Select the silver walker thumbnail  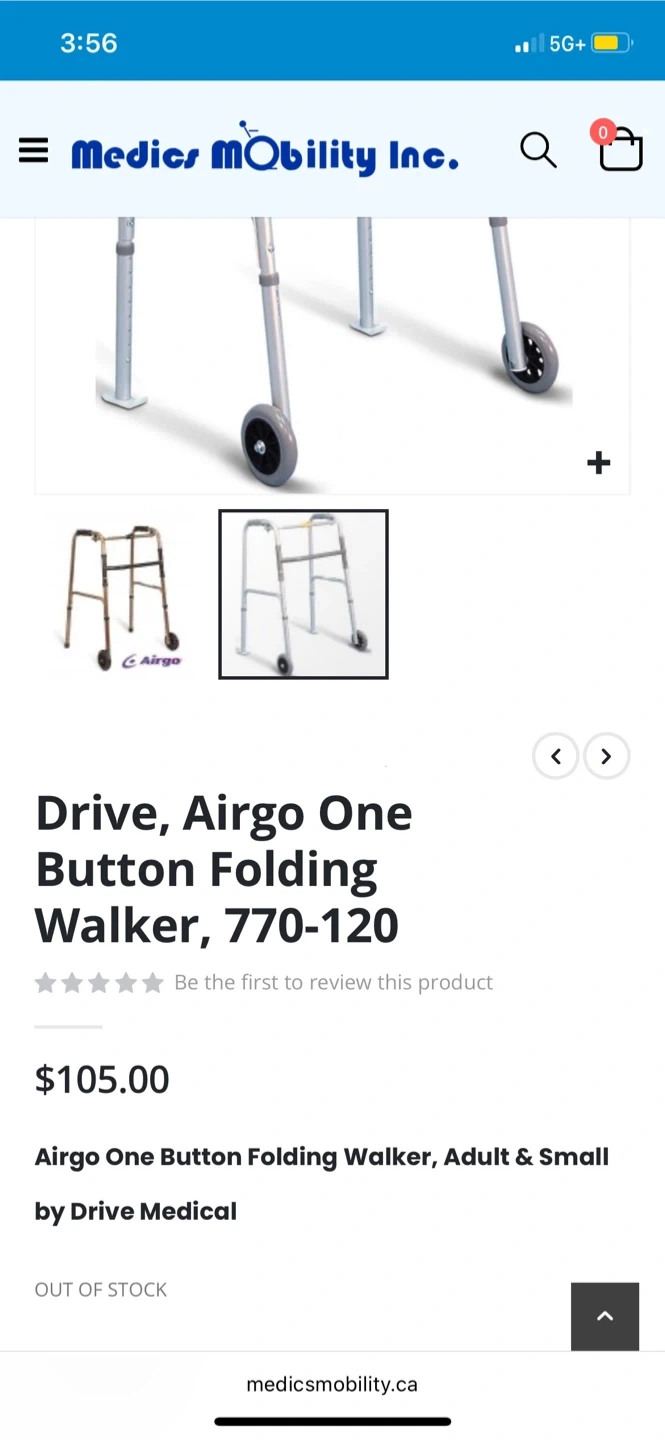[x=303, y=595]
